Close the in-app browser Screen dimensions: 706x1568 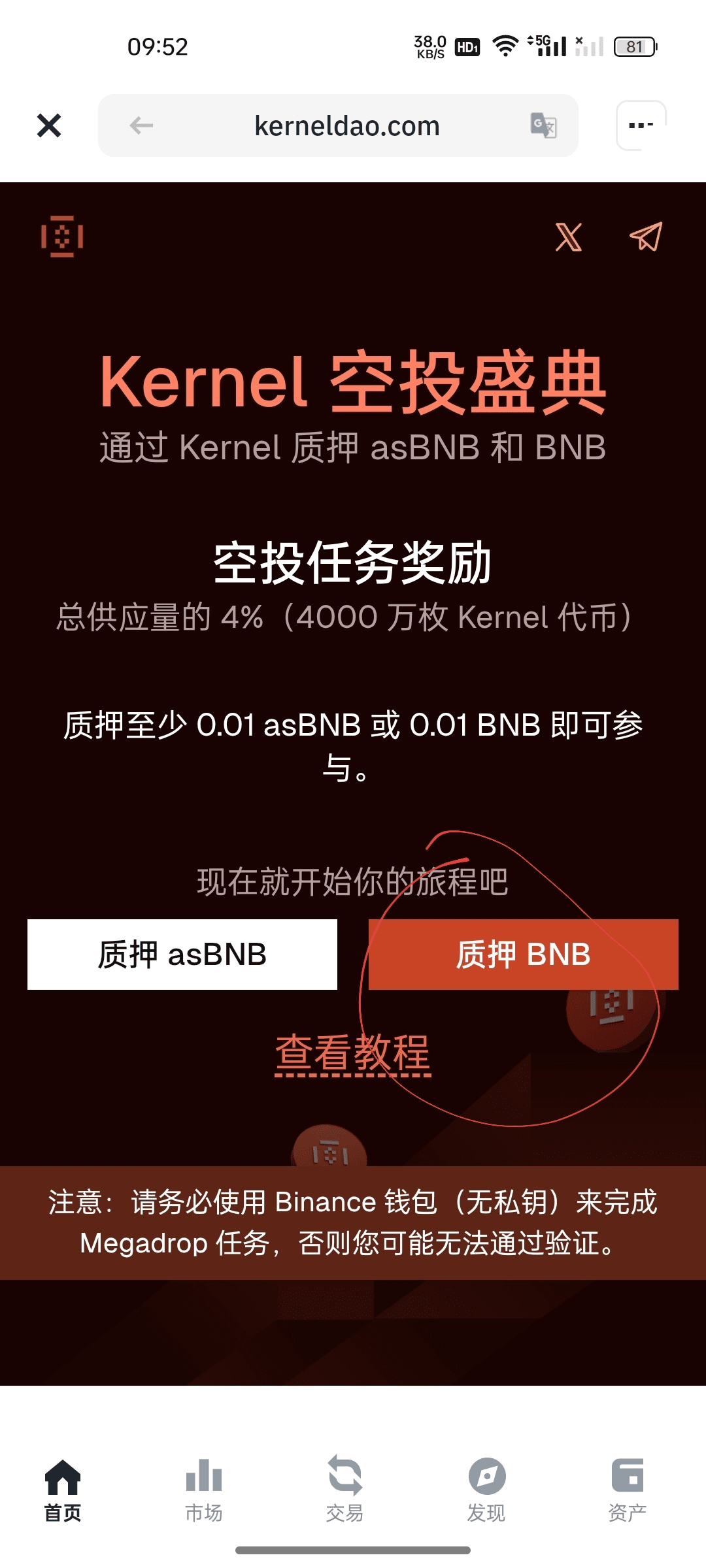[x=49, y=125]
